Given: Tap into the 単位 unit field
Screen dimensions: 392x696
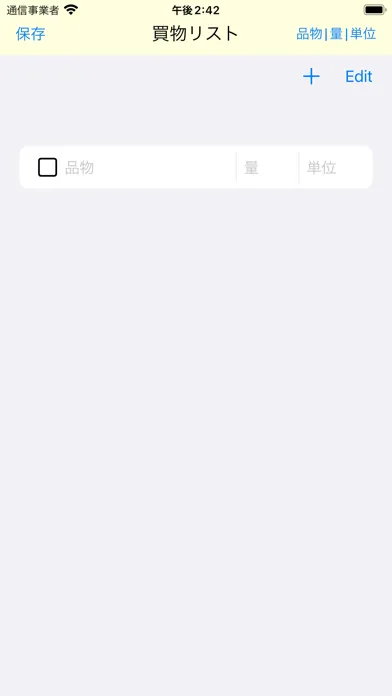Looking at the screenshot, I should point(335,168).
